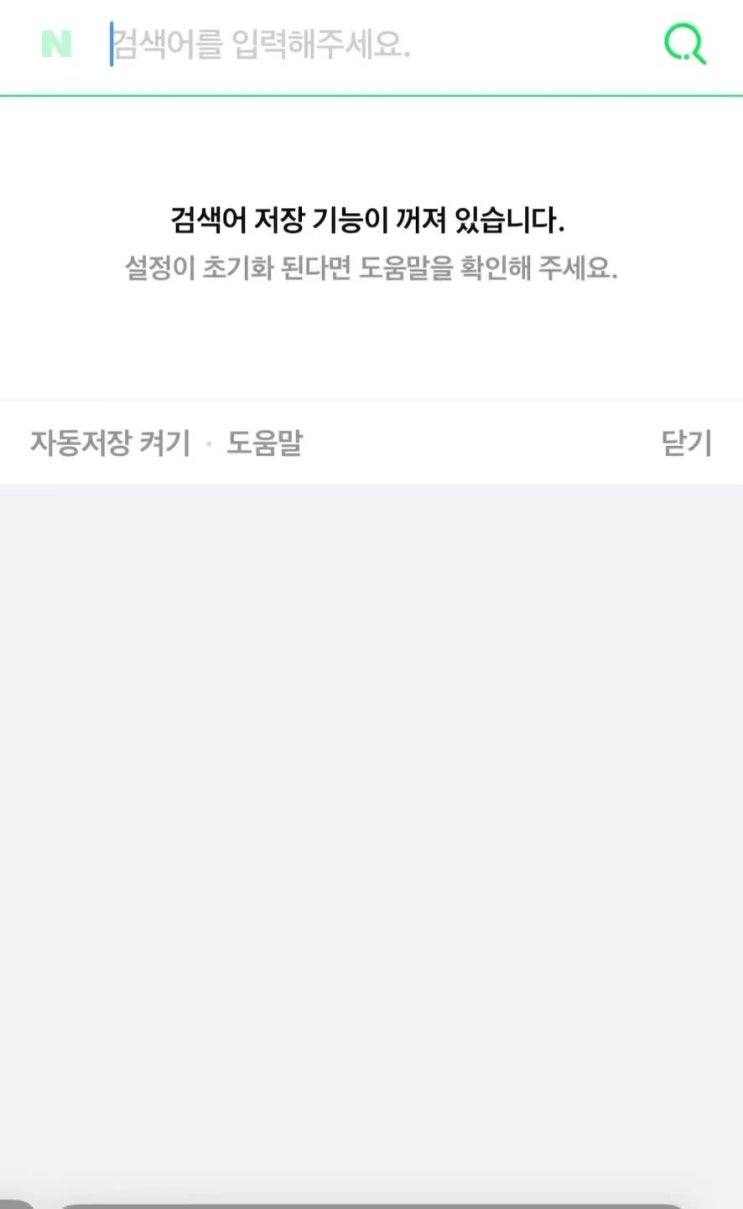Open the 도움말 help link
The height and width of the screenshot is (1209, 743).
[264, 443]
